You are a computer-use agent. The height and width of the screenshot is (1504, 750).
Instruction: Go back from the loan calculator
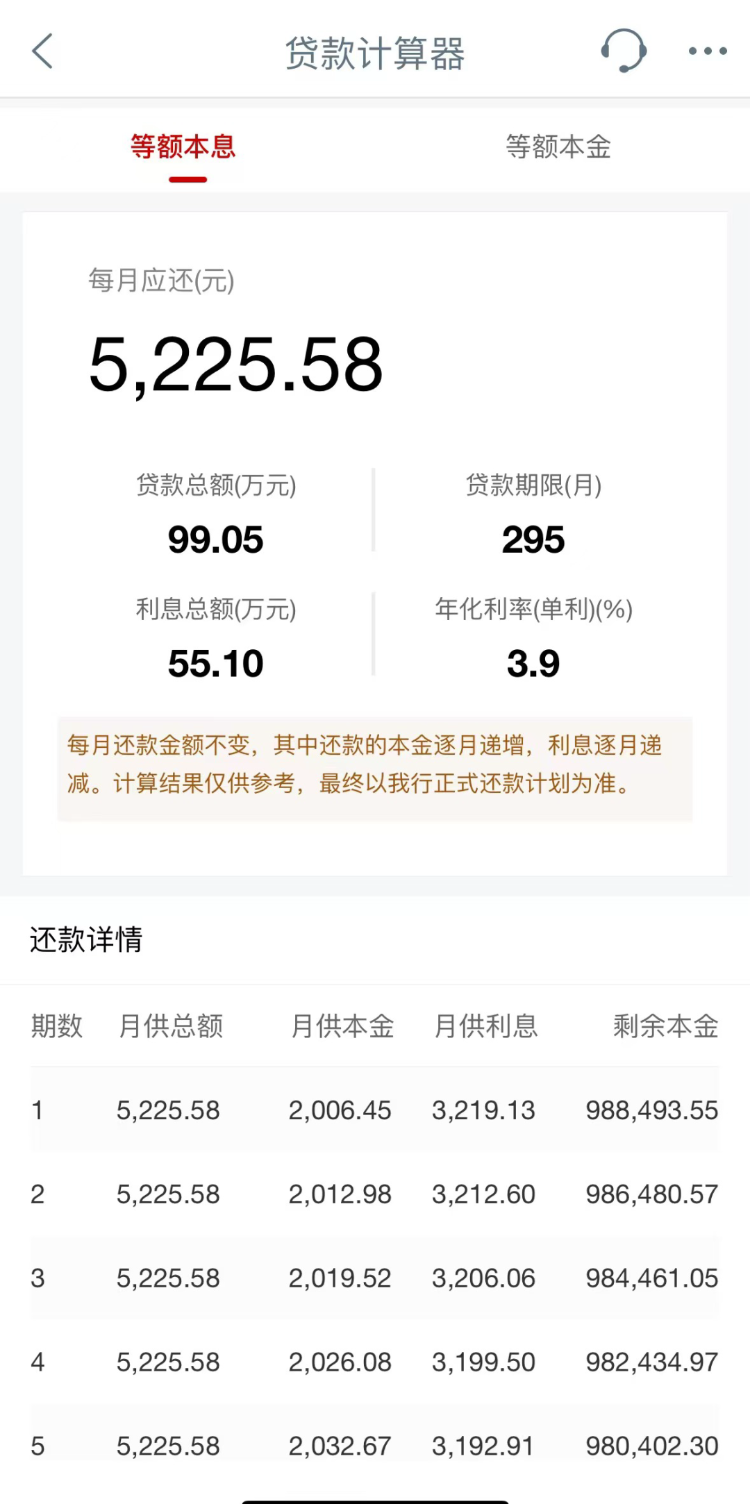pos(42,51)
